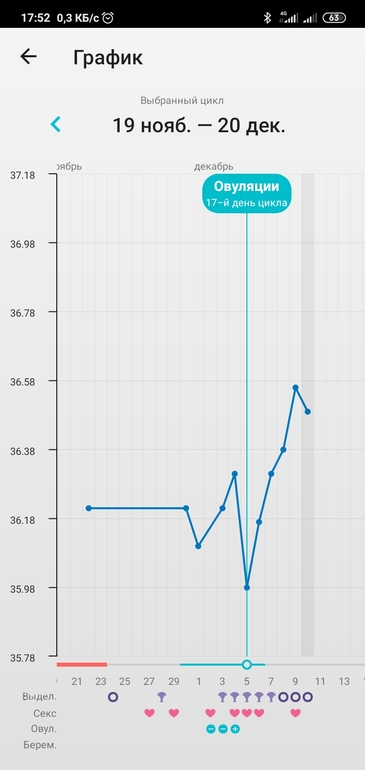365x770 pixels.
Task: Select the lowest temperature point 35.98
Action: point(247,587)
